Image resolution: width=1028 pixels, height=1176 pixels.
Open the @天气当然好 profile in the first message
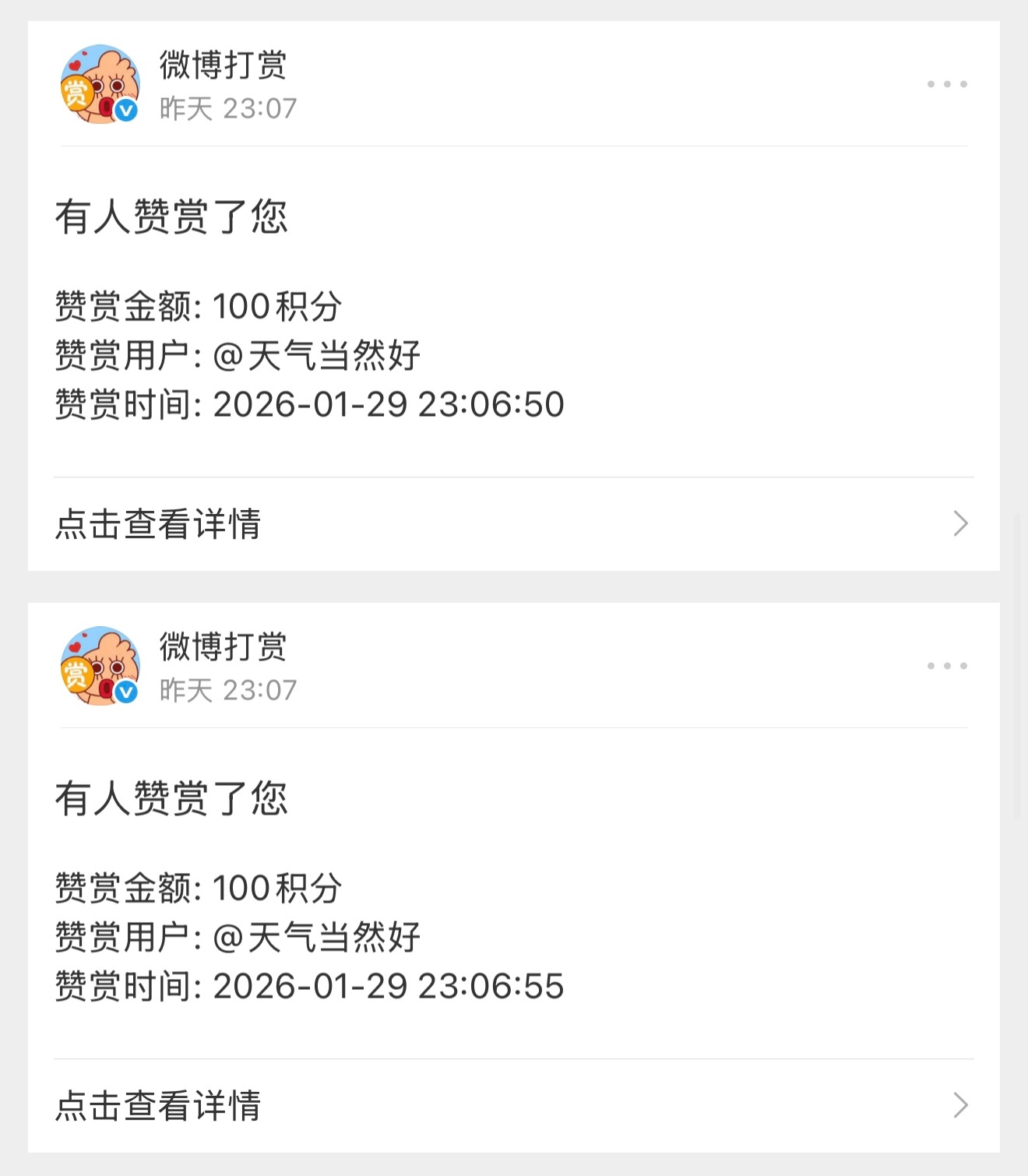(319, 356)
